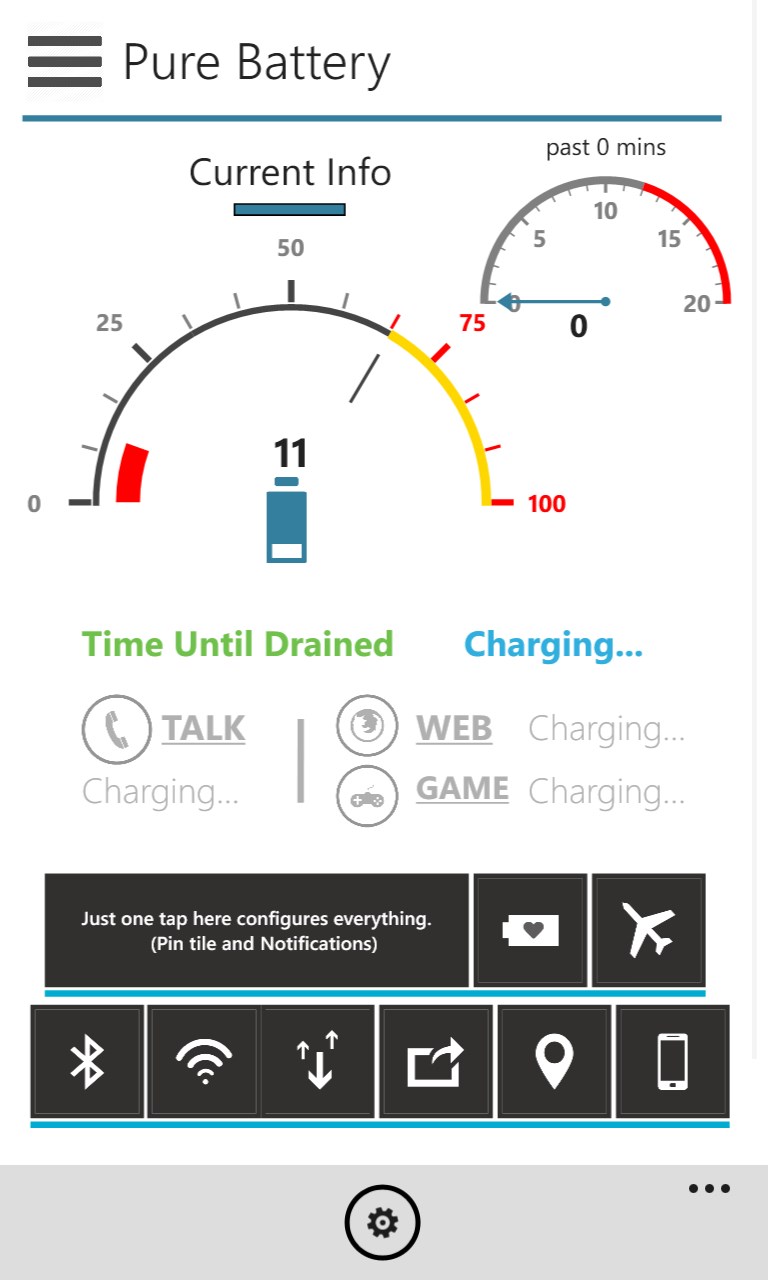This screenshot has height=1280, width=768.
Task: Tap the one-tap configure everything tile
Action: point(256,931)
